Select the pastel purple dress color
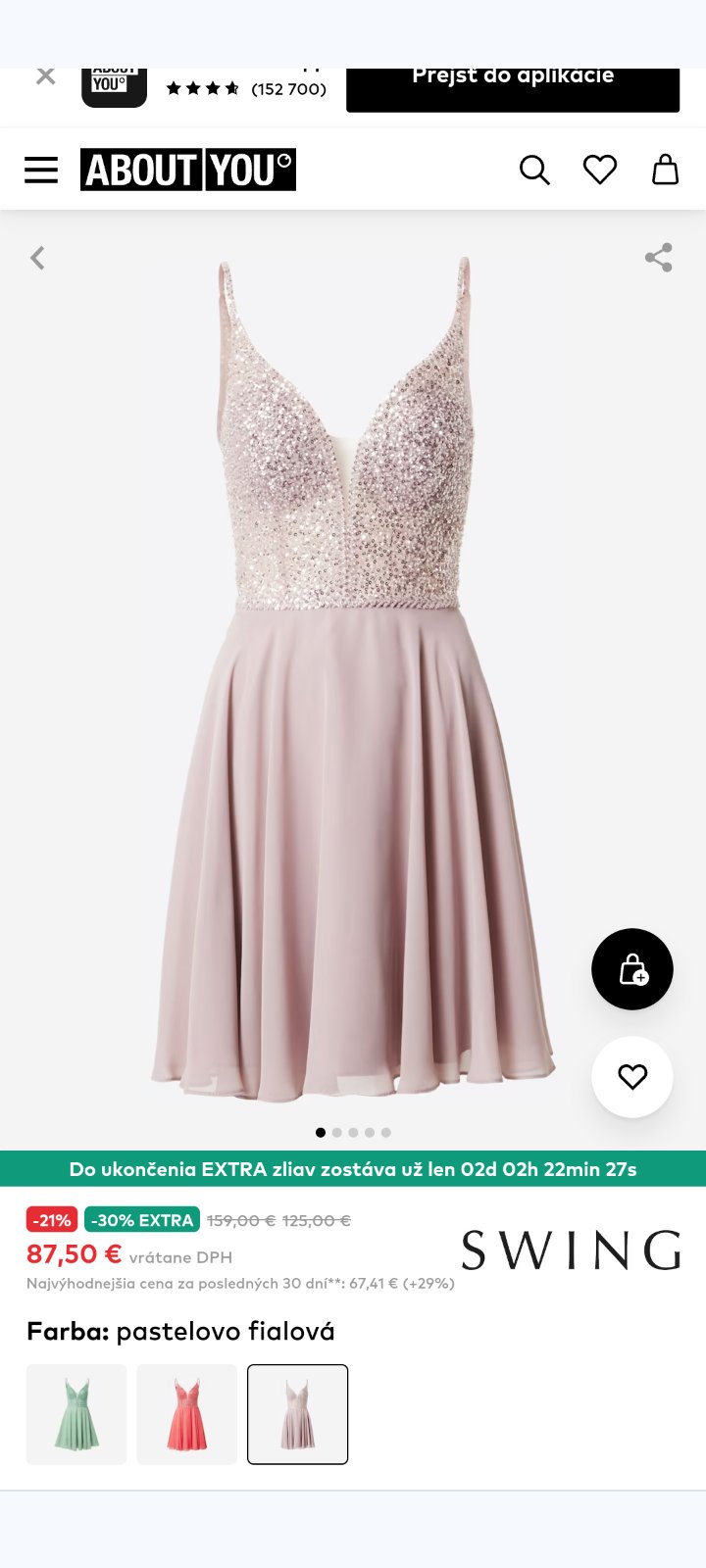706x1568 pixels. [297, 1414]
